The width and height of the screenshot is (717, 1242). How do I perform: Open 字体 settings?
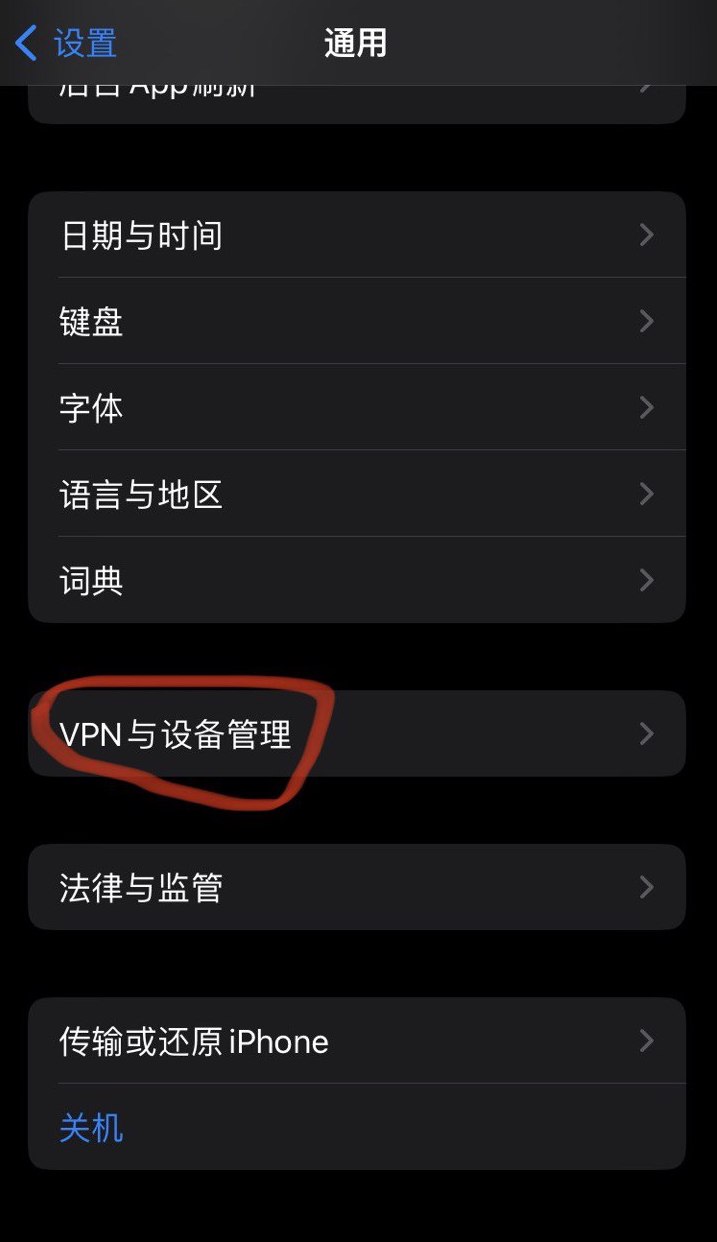(x=356, y=407)
